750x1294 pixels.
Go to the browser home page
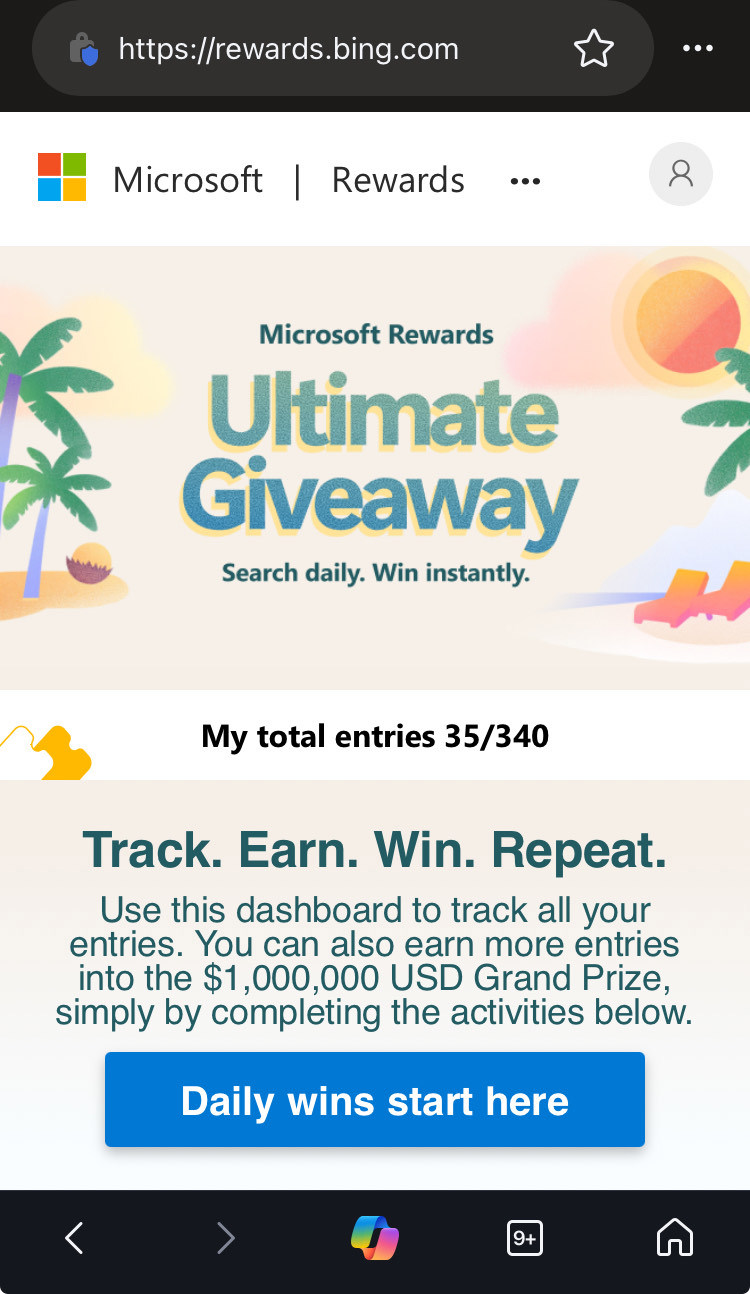(675, 1239)
